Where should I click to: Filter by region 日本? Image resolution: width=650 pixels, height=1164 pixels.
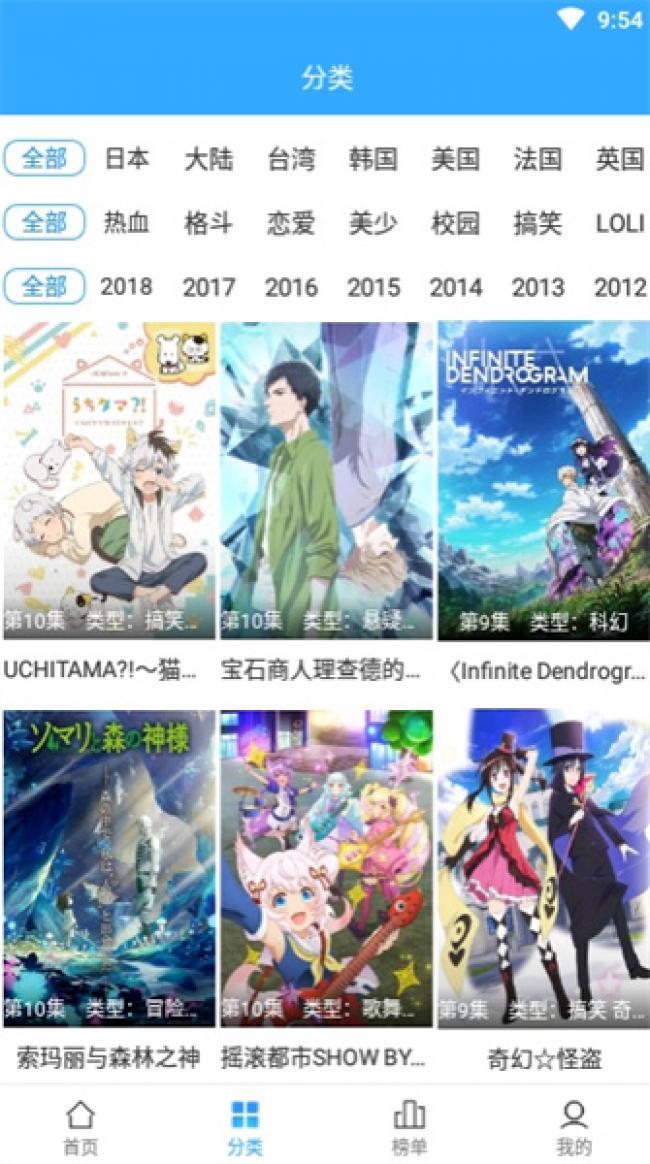[127, 159]
